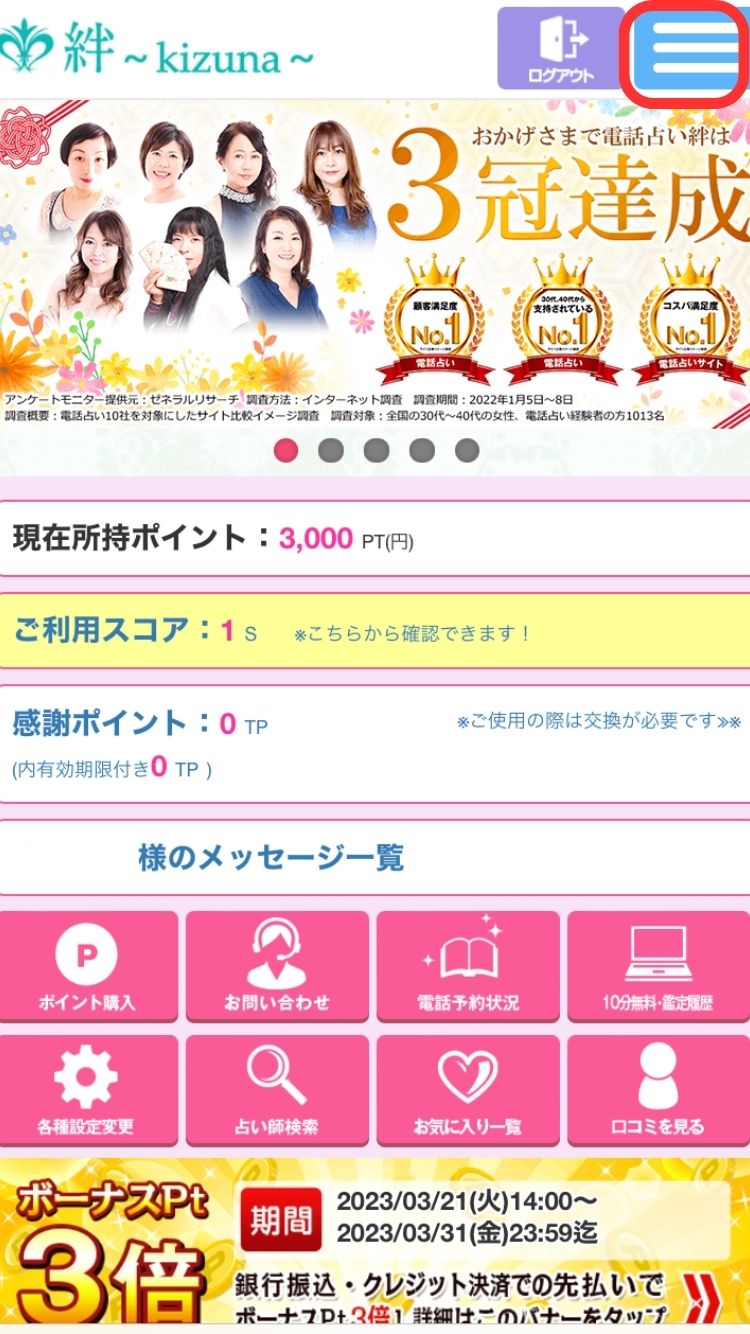Jump to the second carousel slide dot
Screen dimensions: 750x1334
click(331, 451)
